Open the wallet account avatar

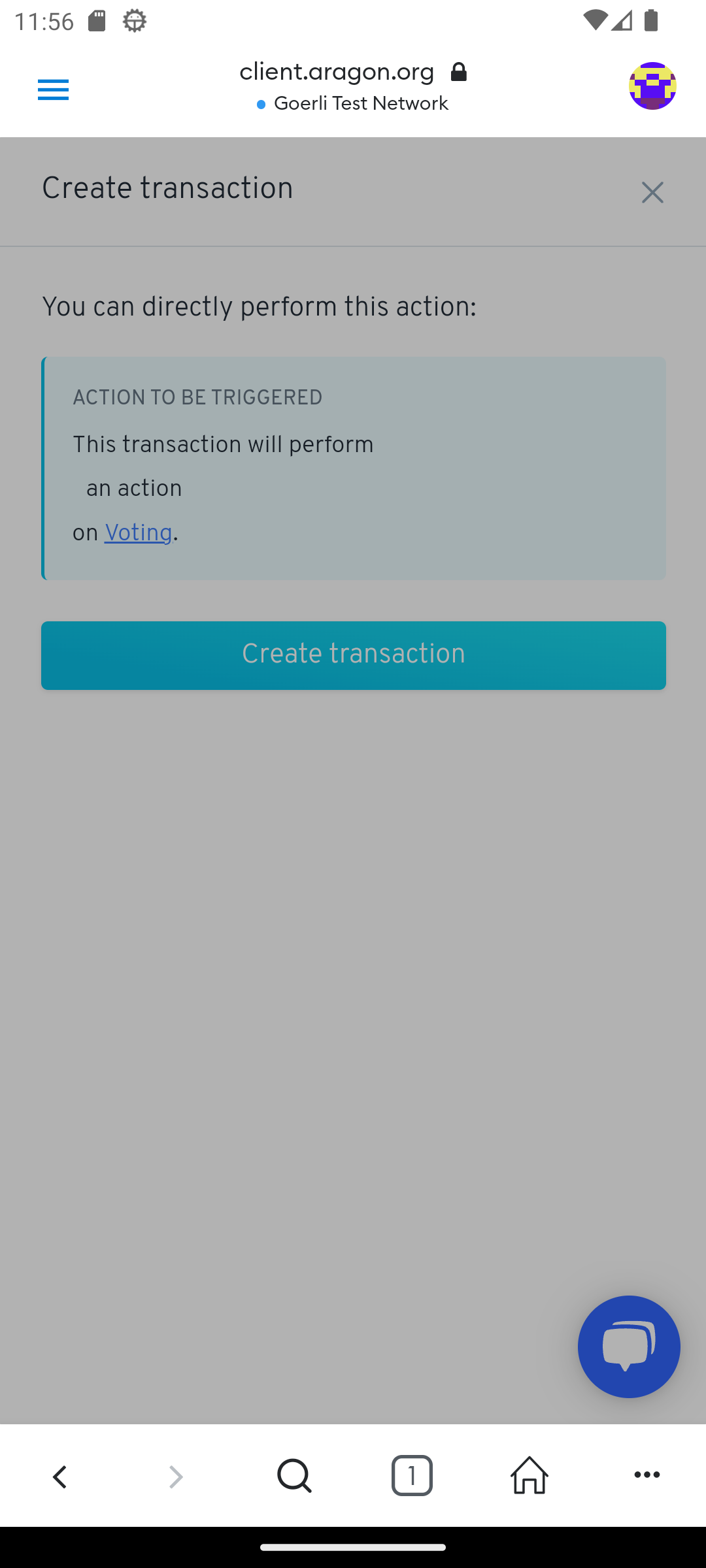652,86
